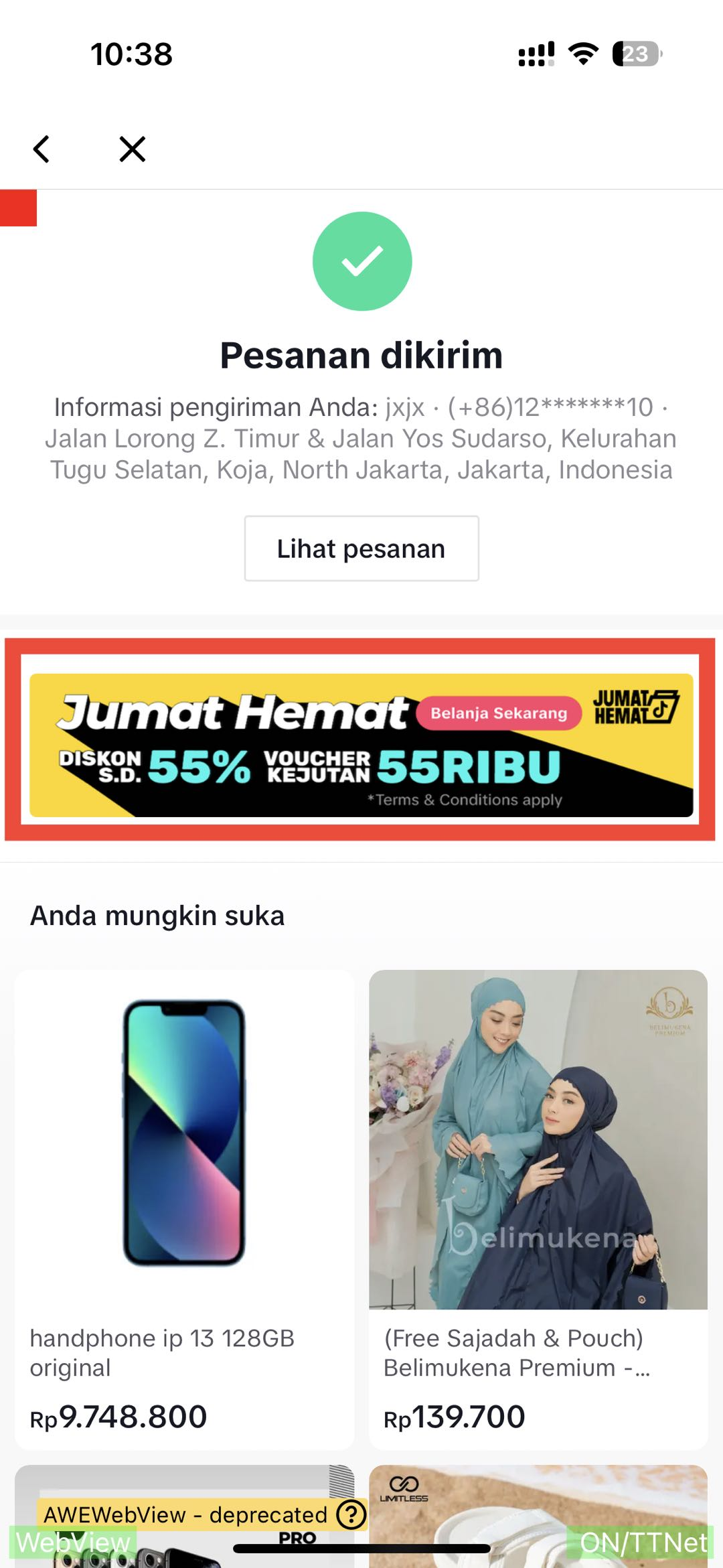This screenshot has width=723, height=1568.
Task: Go back using the back arrow
Action: [x=42, y=149]
